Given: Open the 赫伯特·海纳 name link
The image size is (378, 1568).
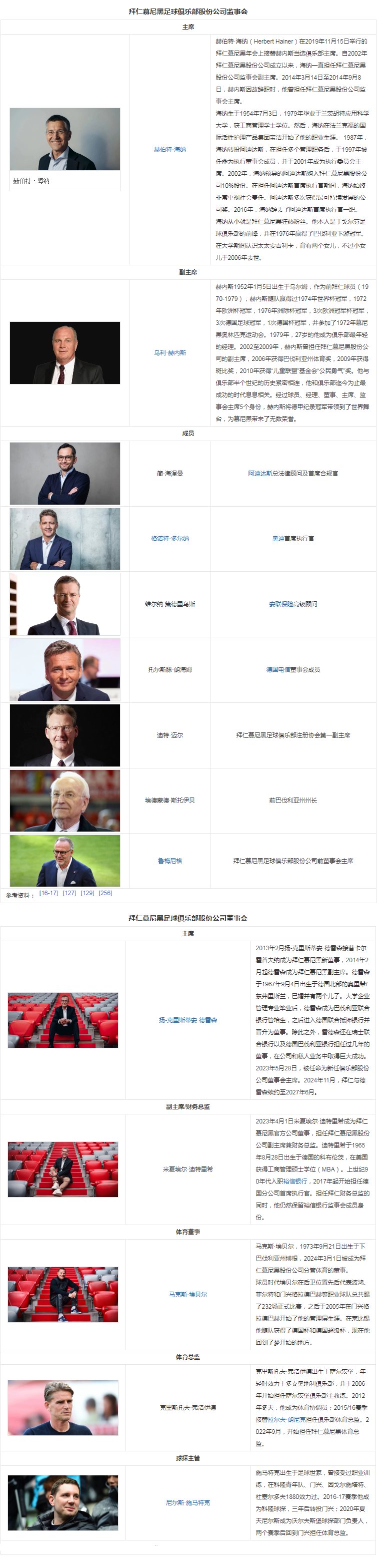Looking at the screenshot, I should click(169, 149).
